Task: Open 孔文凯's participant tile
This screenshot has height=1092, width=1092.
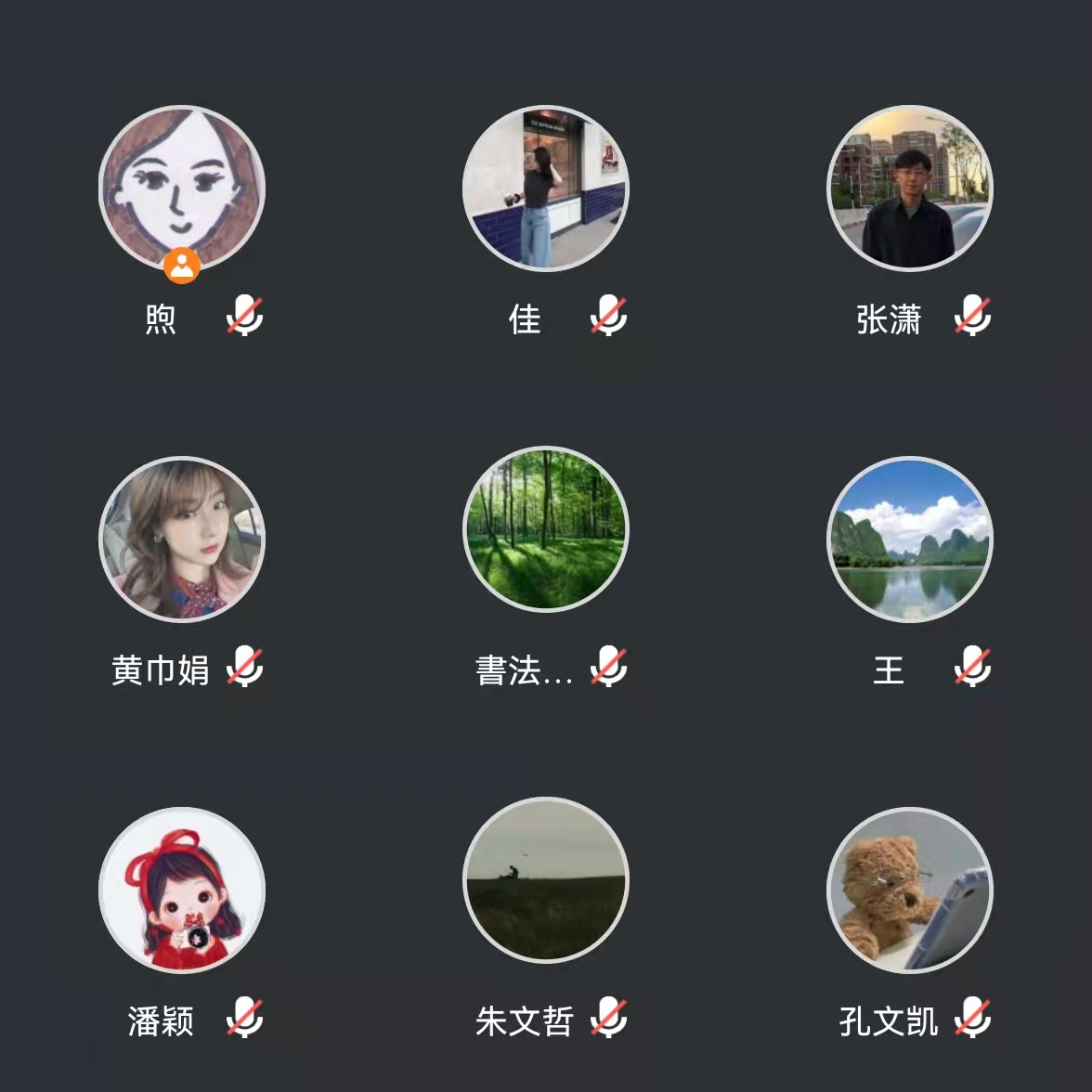Action: 910,890
